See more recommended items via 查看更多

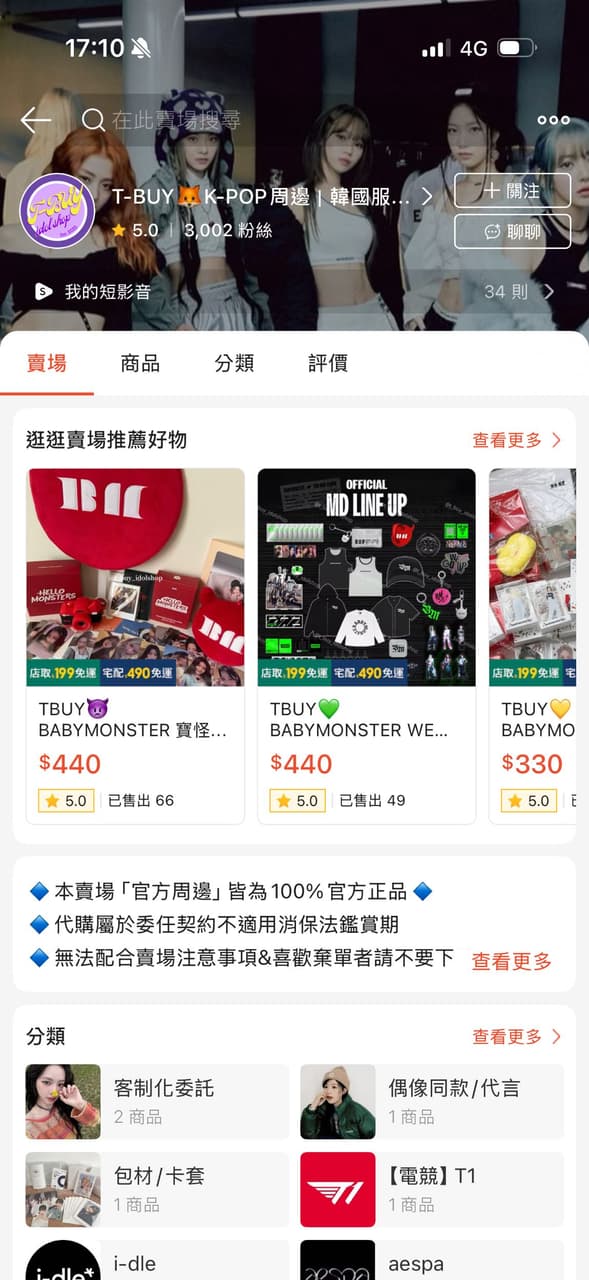click(x=517, y=440)
